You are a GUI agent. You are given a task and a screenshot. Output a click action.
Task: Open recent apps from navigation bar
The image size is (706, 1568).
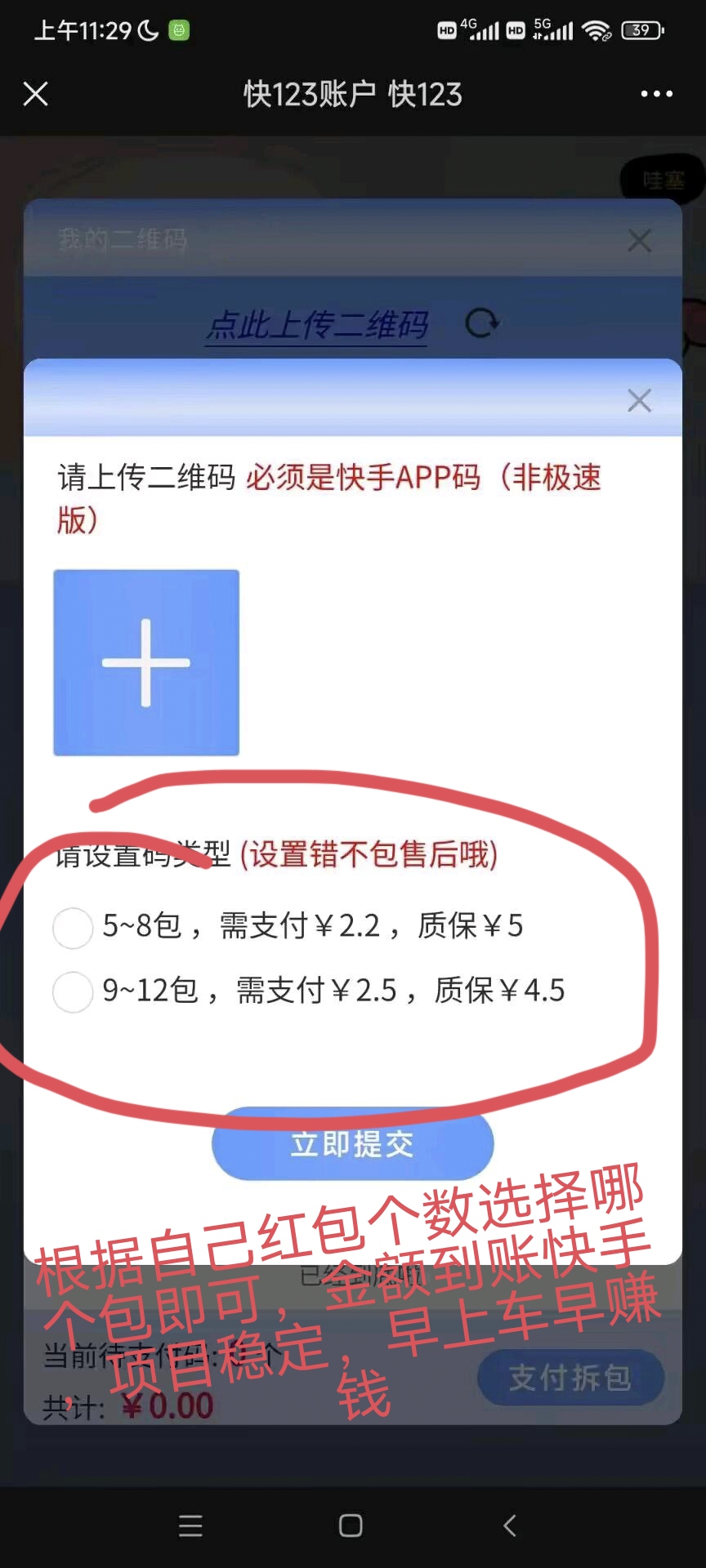click(x=190, y=1526)
